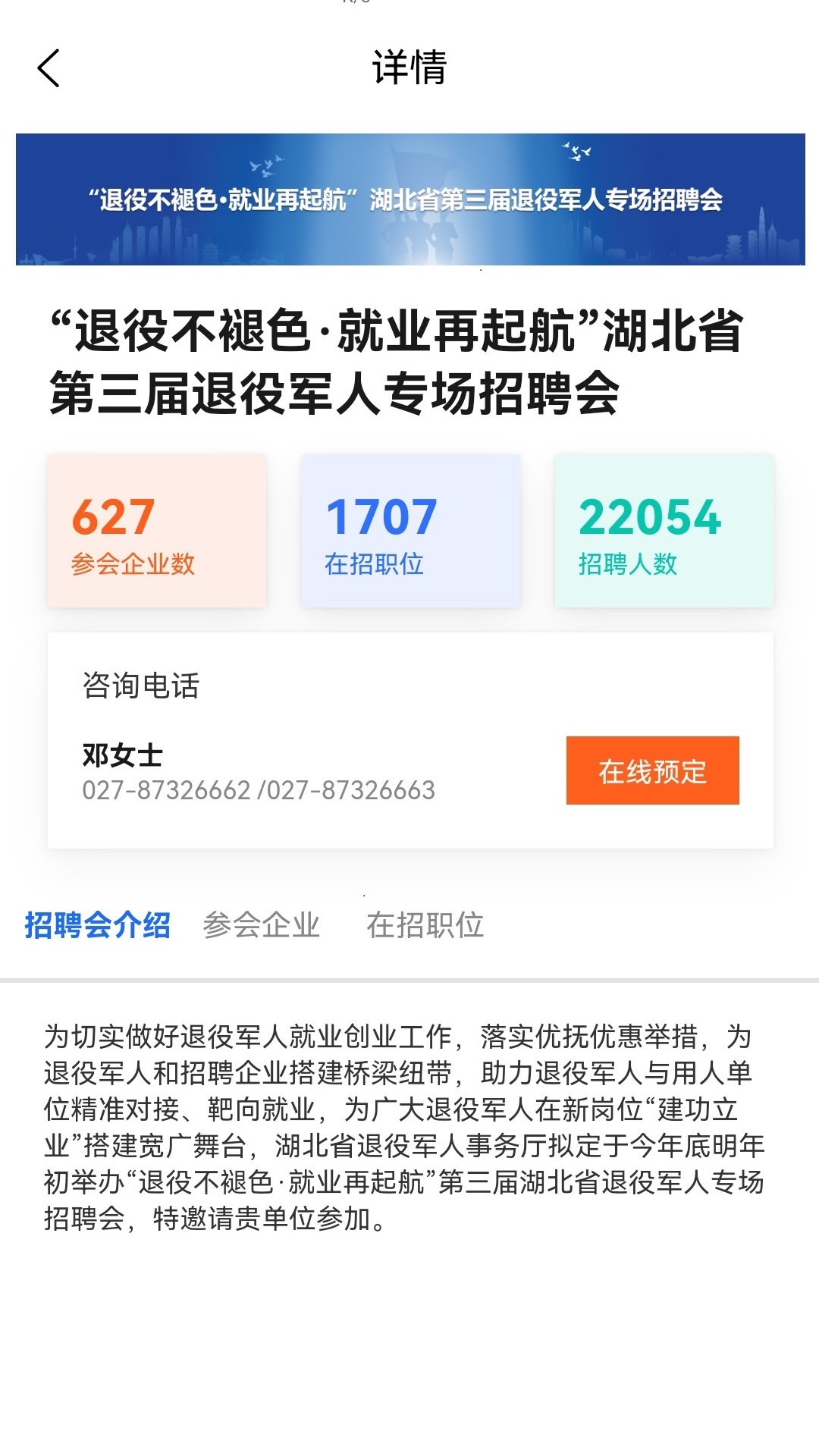Screen dimensions: 819x1456
Task: Tap the orange 在线预定 booking button
Action: pos(652,771)
